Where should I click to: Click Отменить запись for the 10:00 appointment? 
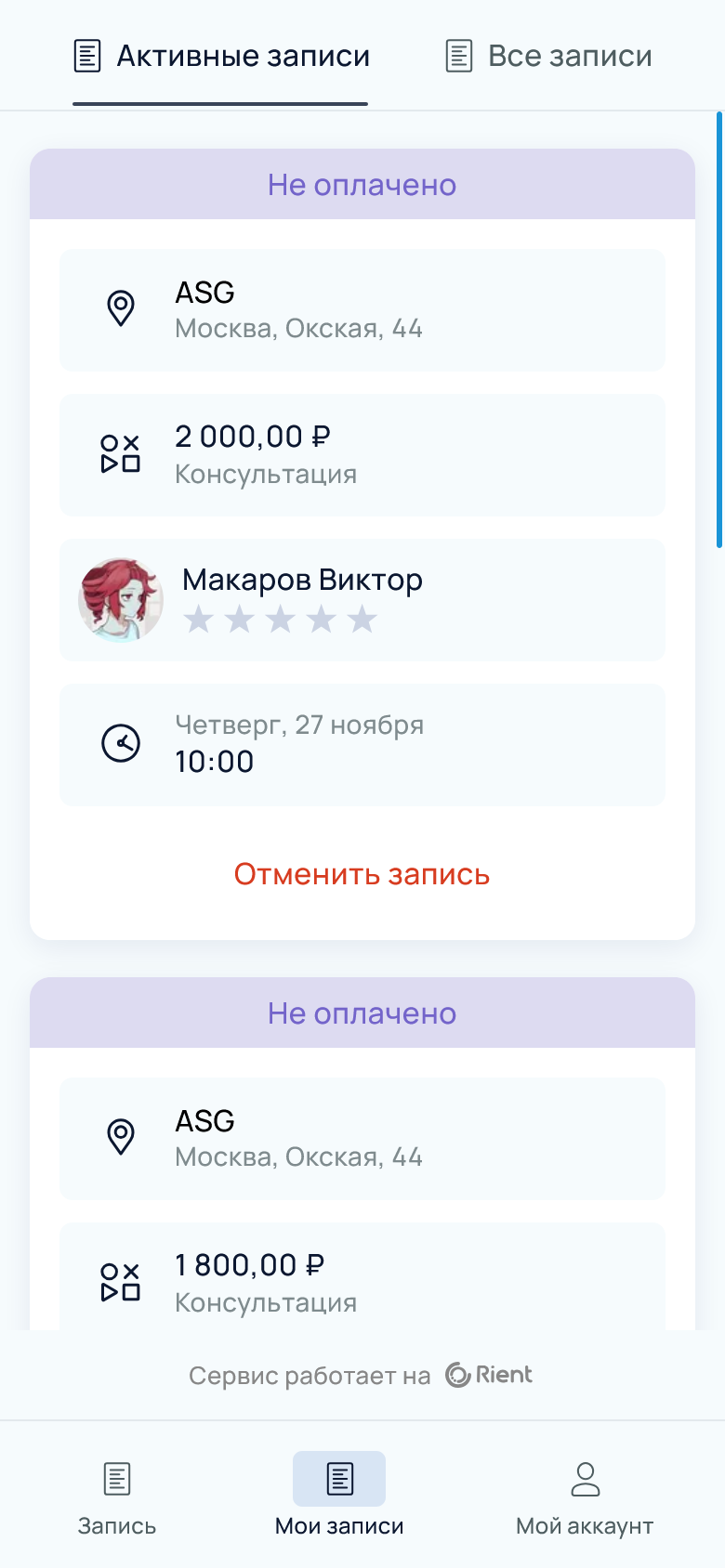[x=362, y=874]
